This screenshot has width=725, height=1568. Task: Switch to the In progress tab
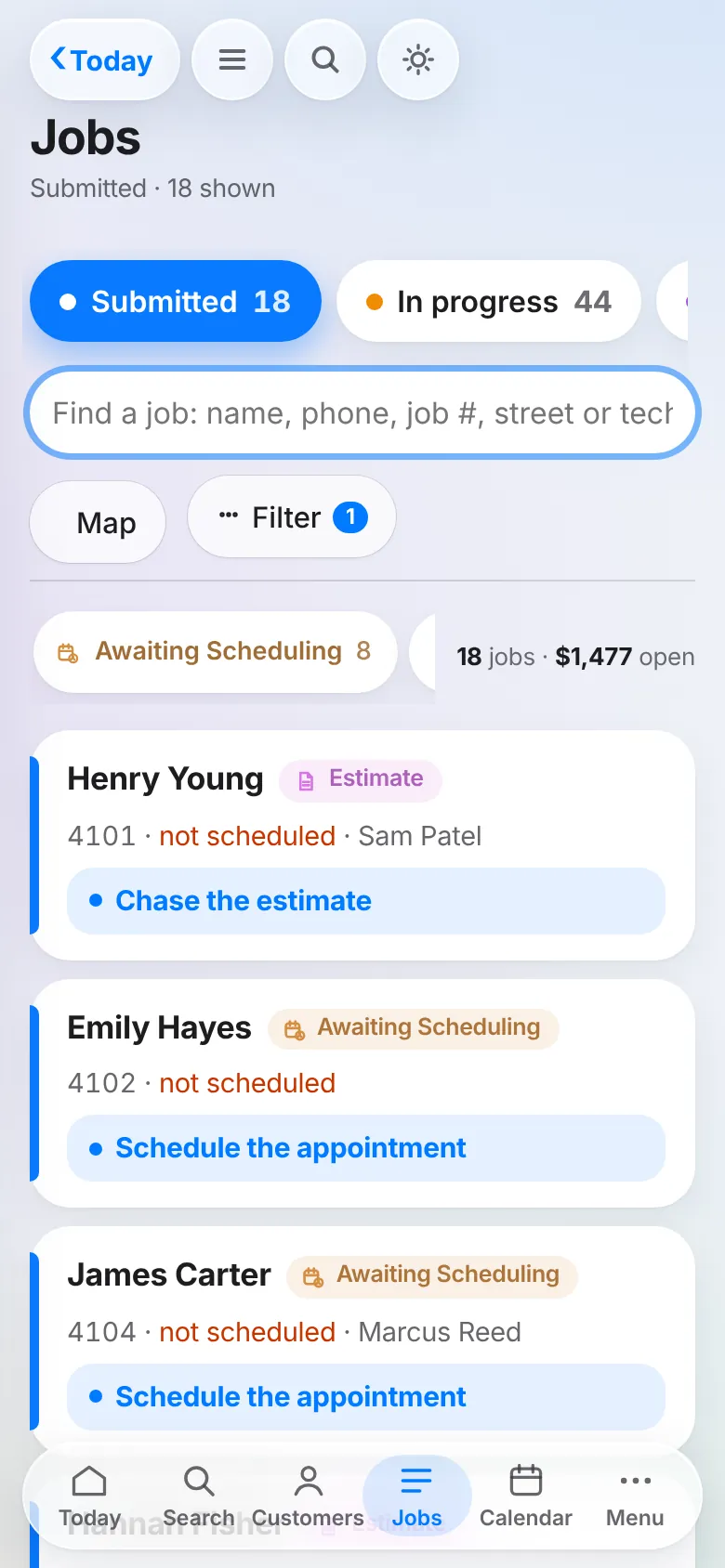point(489,301)
